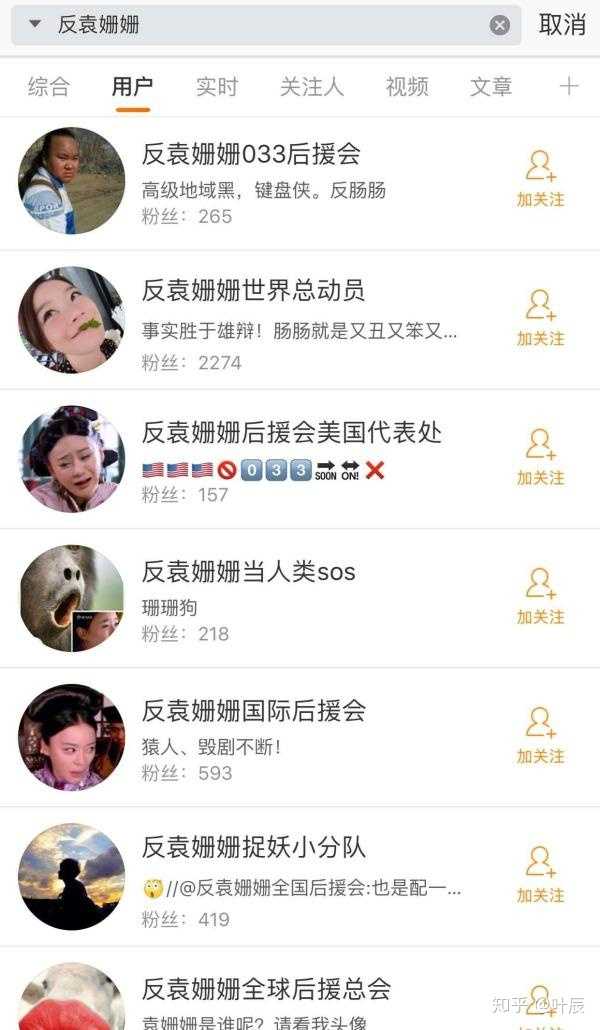Follow 反袁姗姗033后援会 with 加关注
Viewport: 600px width, 1030px height.
(540, 179)
